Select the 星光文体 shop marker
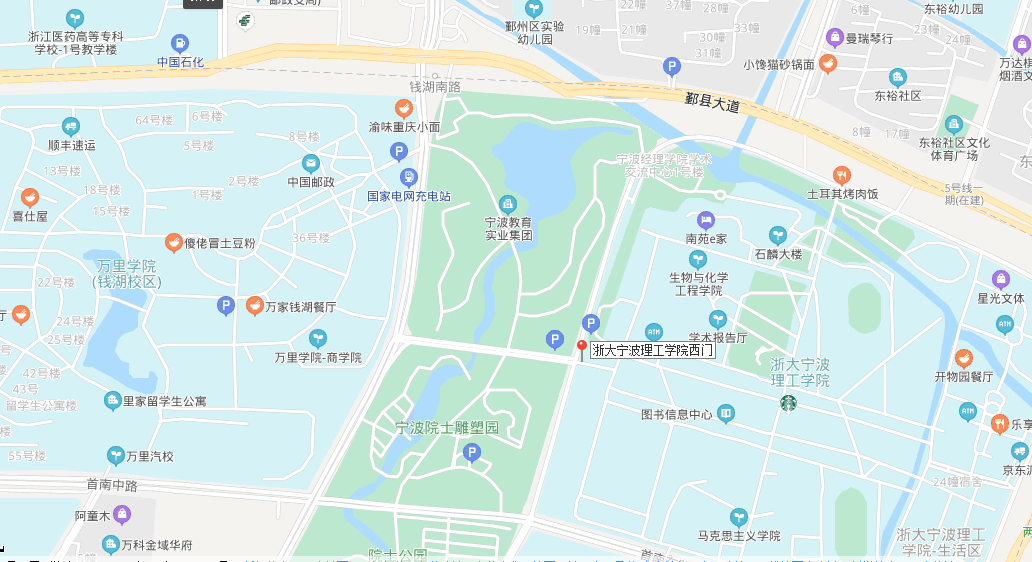This screenshot has width=1032, height=562. (x=1001, y=279)
